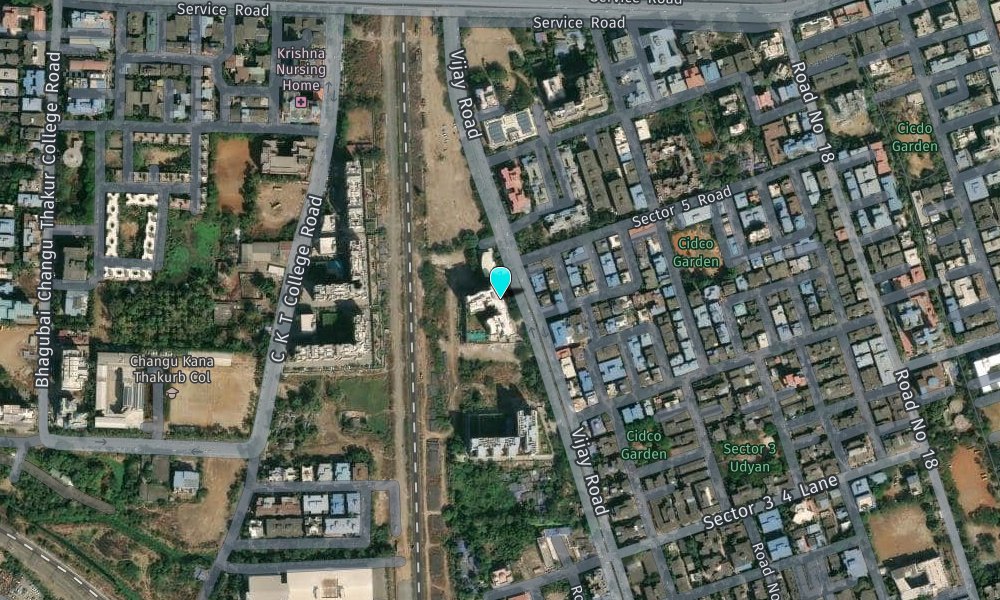Tap the cyan location marker on Vijay Road
Viewport: 1000px width, 600px height.
click(x=500, y=281)
